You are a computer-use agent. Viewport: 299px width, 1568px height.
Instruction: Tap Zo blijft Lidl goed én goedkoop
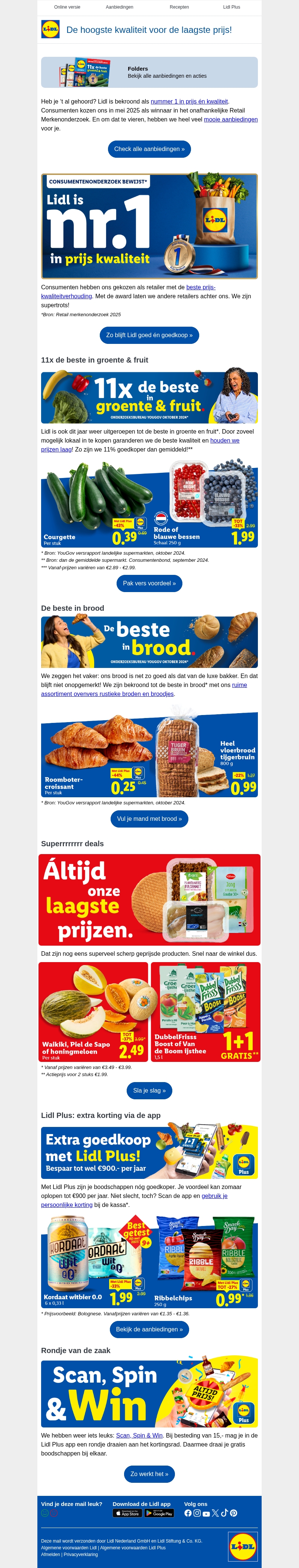click(149, 335)
